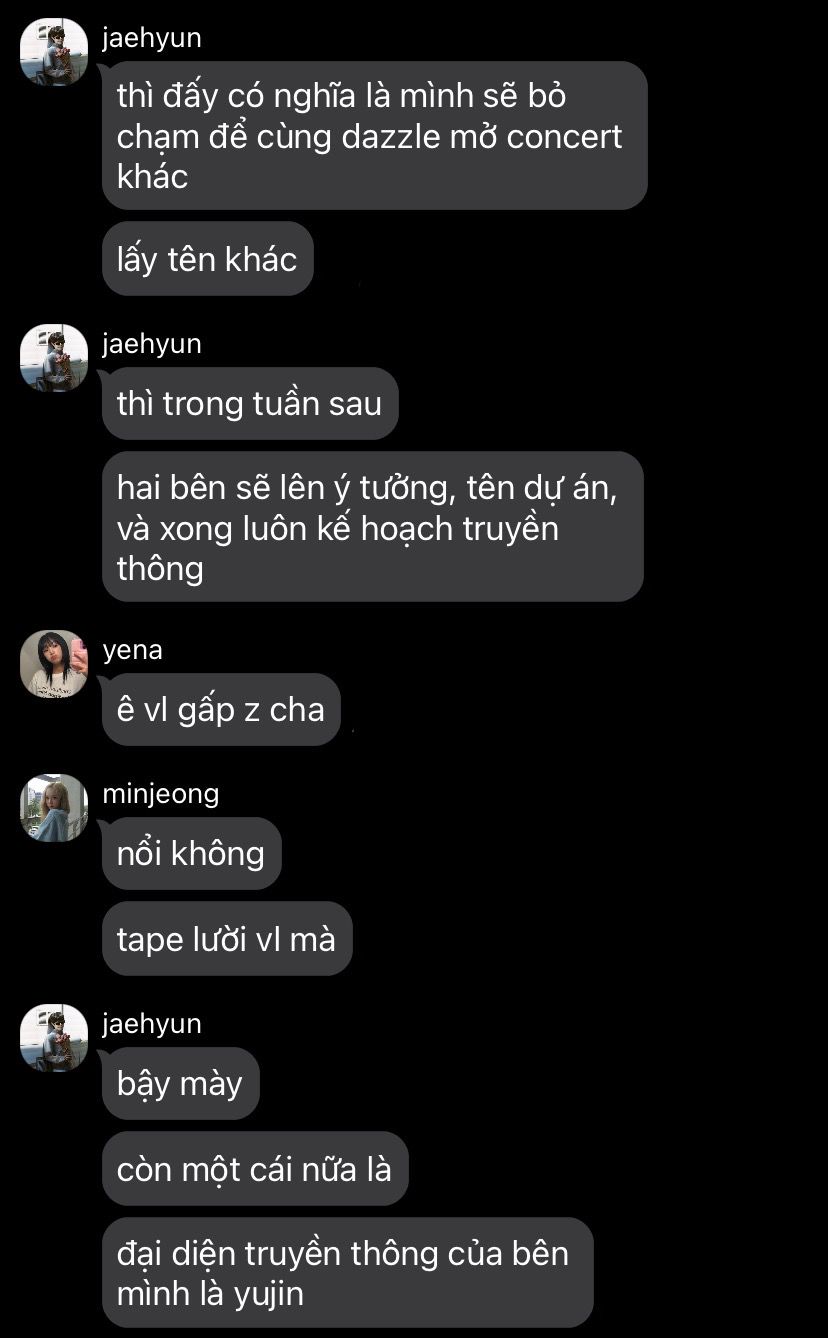Tap jaehyun's avatar next to "bậy mày"

[54, 1038]
